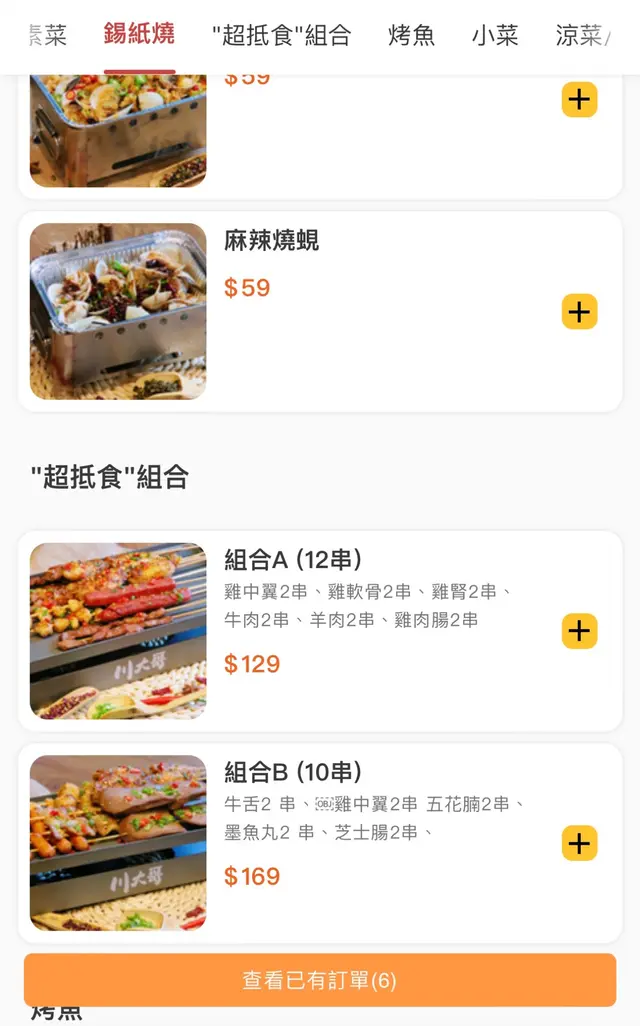This screenshot has height=1026, width=640.
Task: Add 組合A (12串) to cart
Action: click(x=579, y=632)
